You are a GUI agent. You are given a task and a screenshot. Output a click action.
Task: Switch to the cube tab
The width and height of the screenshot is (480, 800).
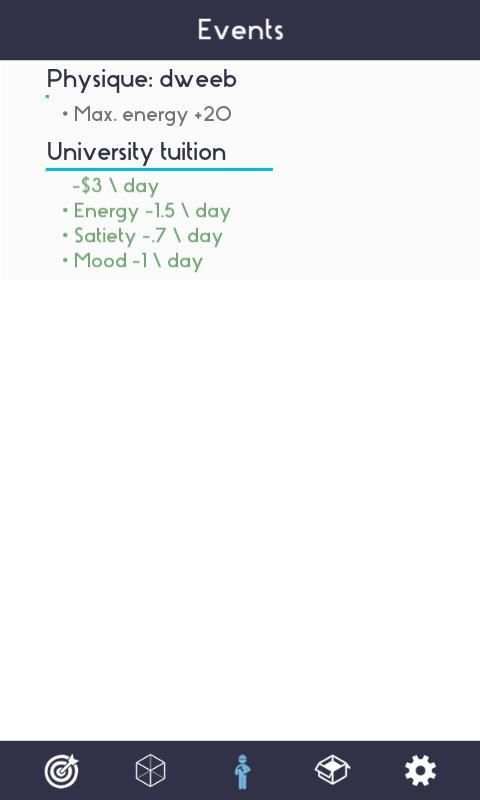click(x=151, y=770)
